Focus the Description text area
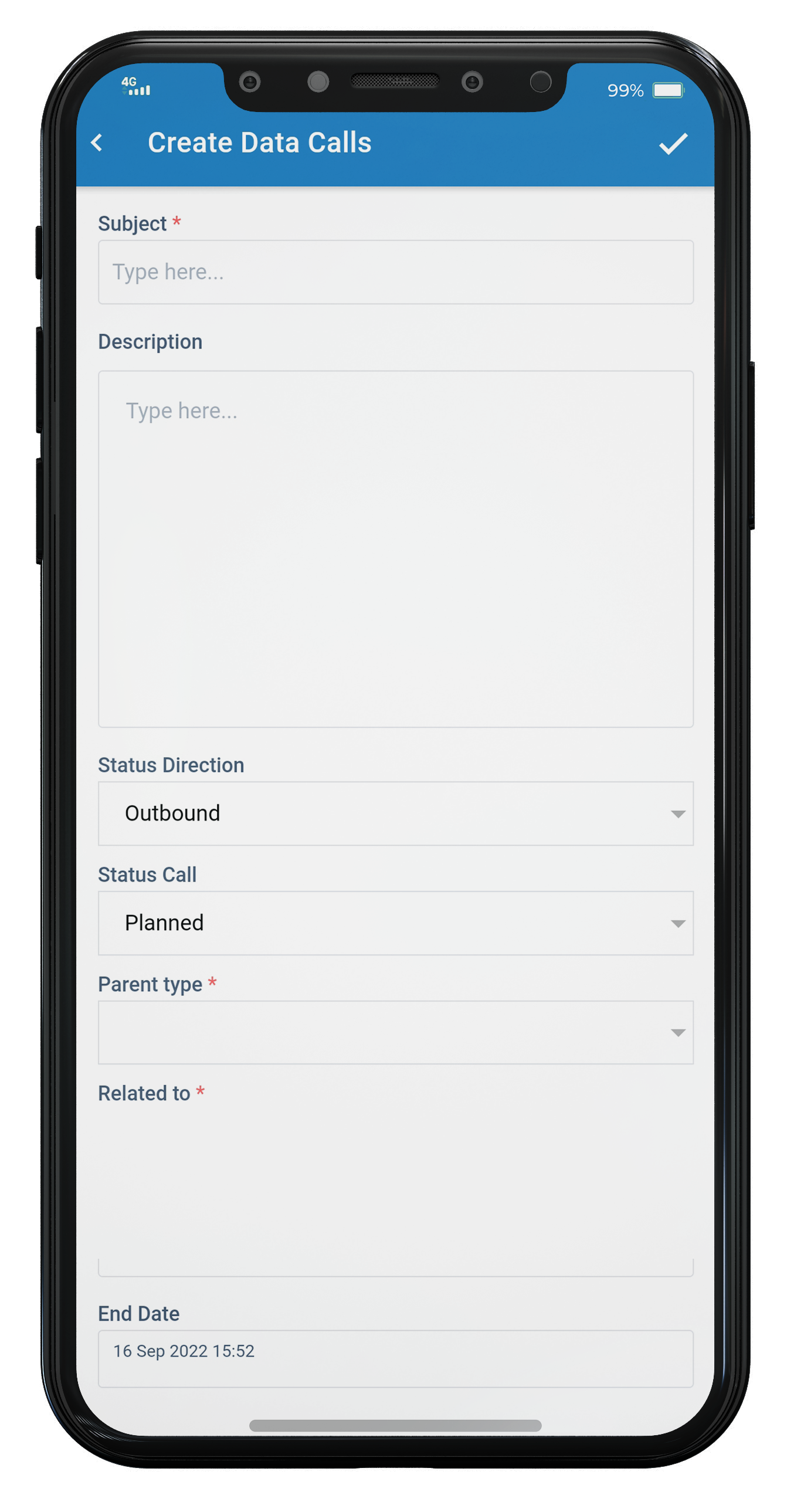Image resolution: width=787 pixels, height=1512 pixels. pos(396,549)
